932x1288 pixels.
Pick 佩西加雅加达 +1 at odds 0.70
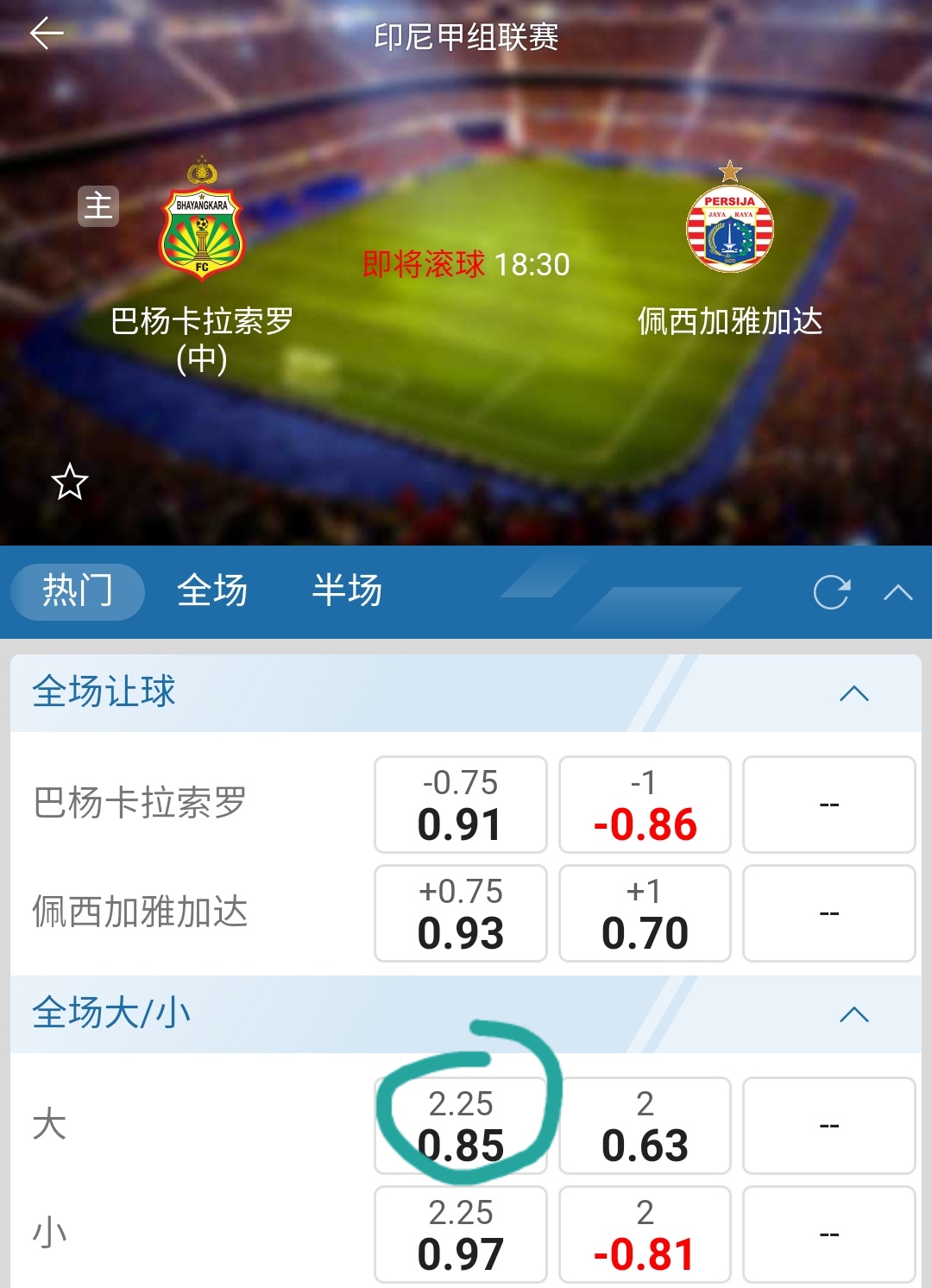[x=645, y=913]
